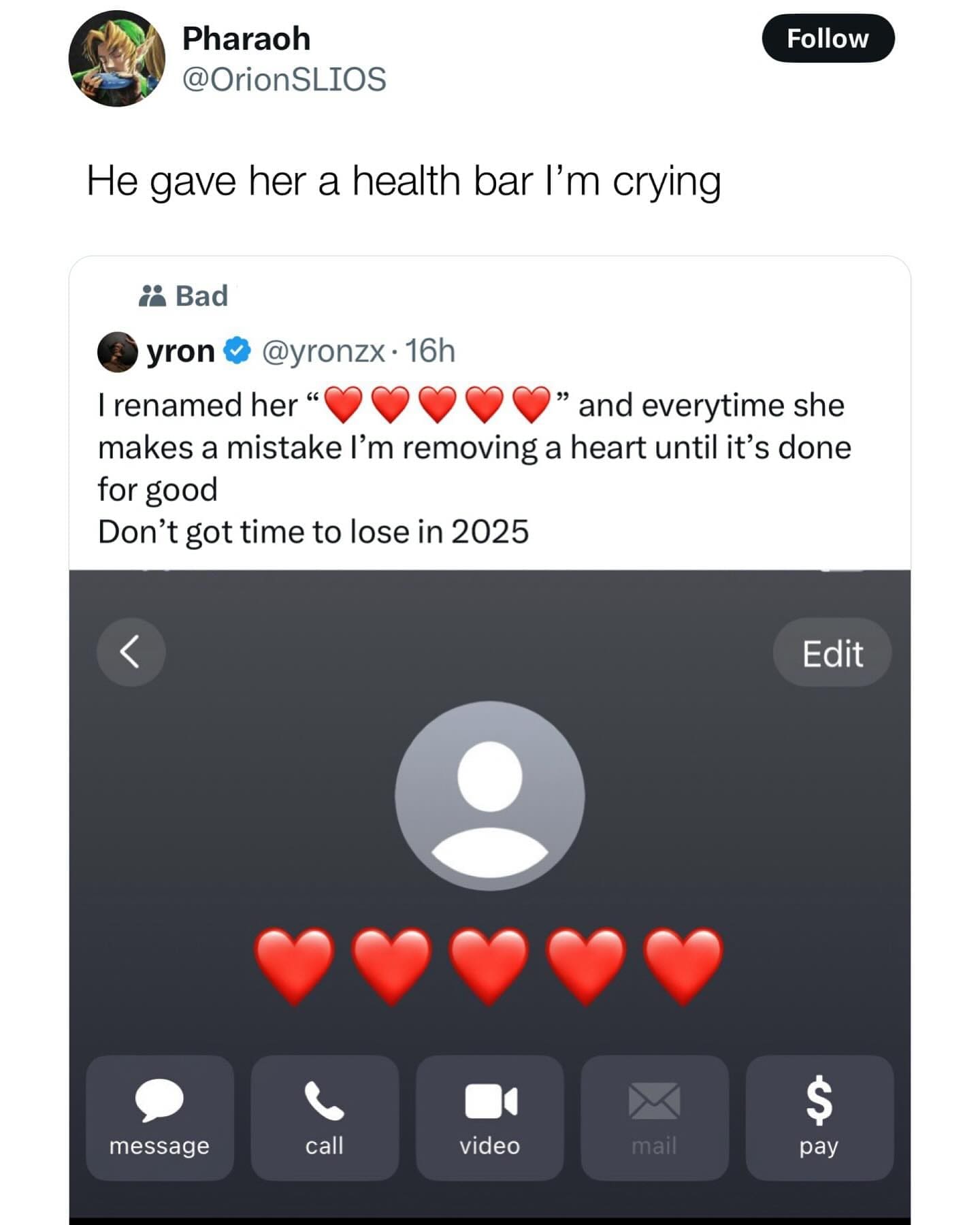Select the mail icon in the contact bar

click(x=654, y=1116)
